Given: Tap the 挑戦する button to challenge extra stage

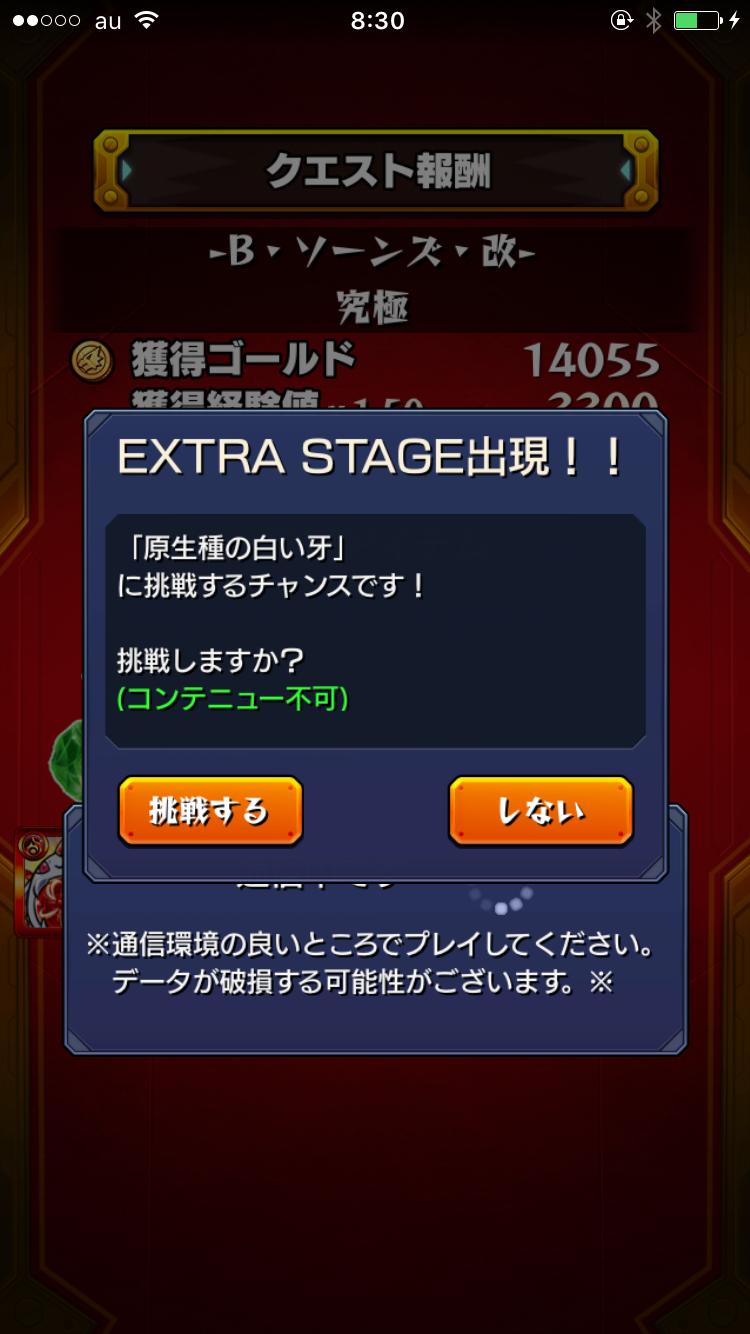Looking at the screenshot, I should coord(210,811).
